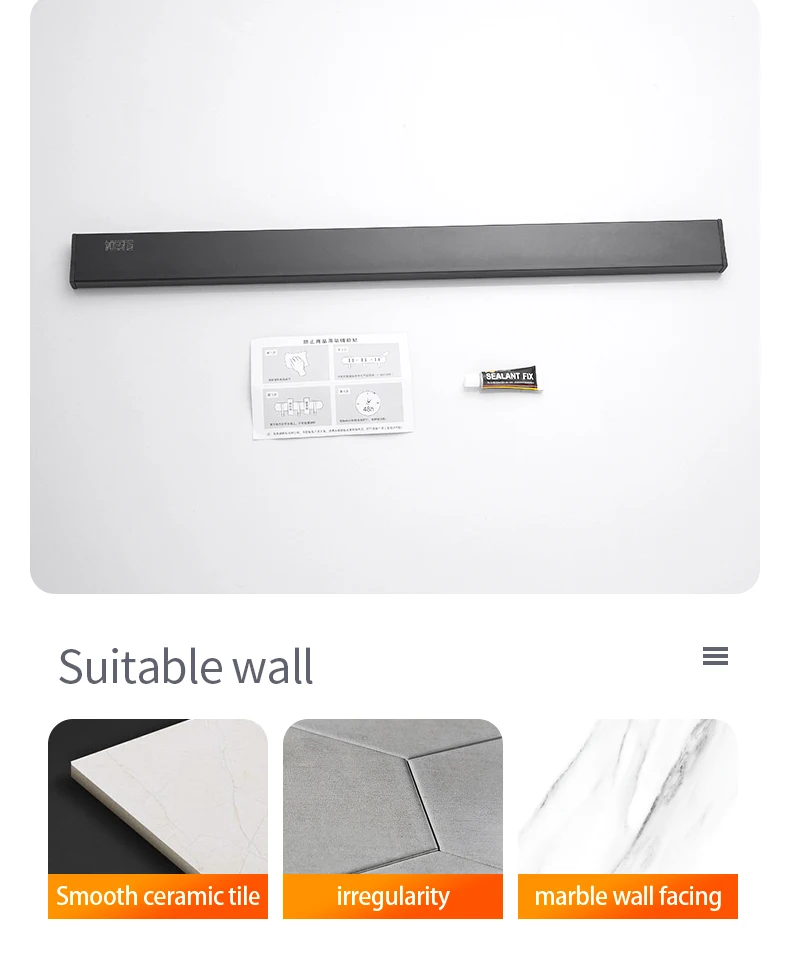Open the floating hamburger menu
The height and width of the screenshot is (968, 790).
(715, 656)
